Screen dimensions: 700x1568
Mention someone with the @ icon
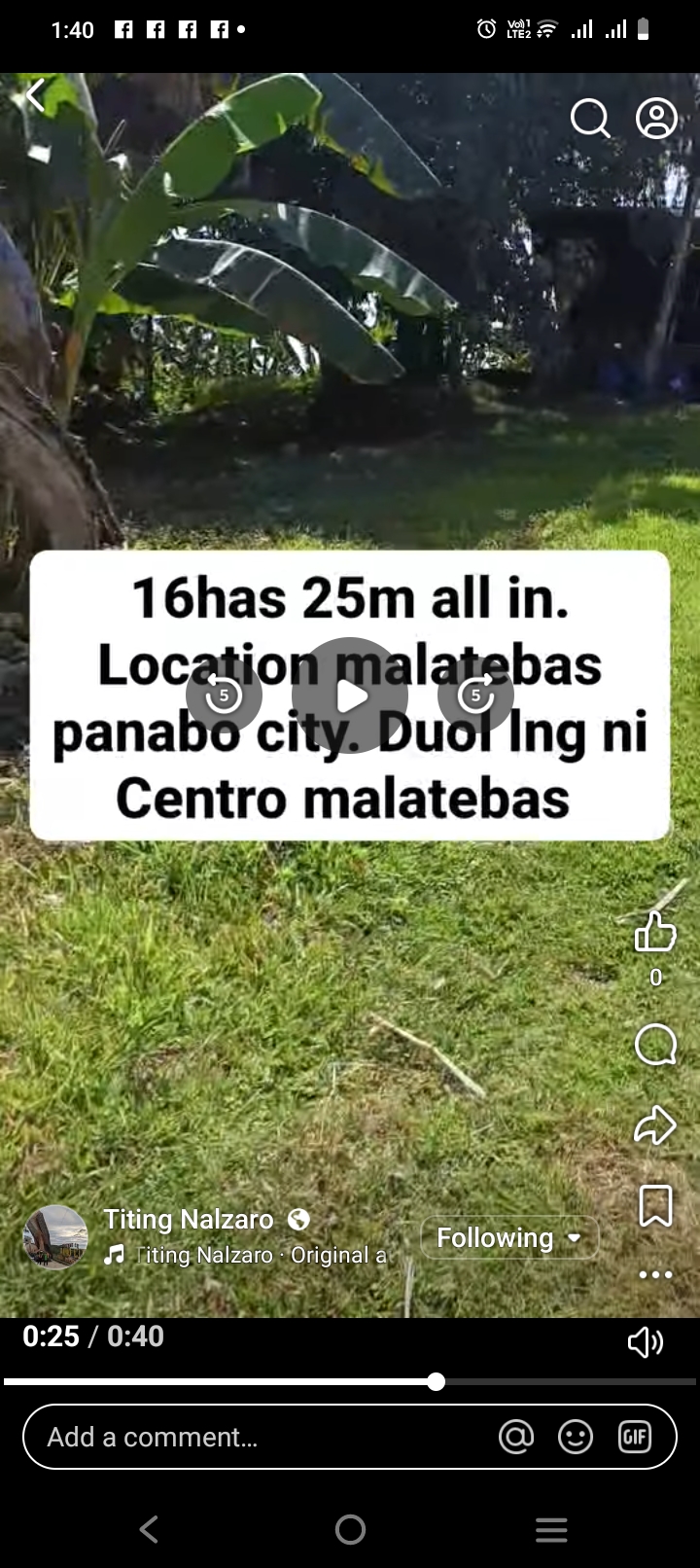pyautogui.click(x=516, y=1437)
